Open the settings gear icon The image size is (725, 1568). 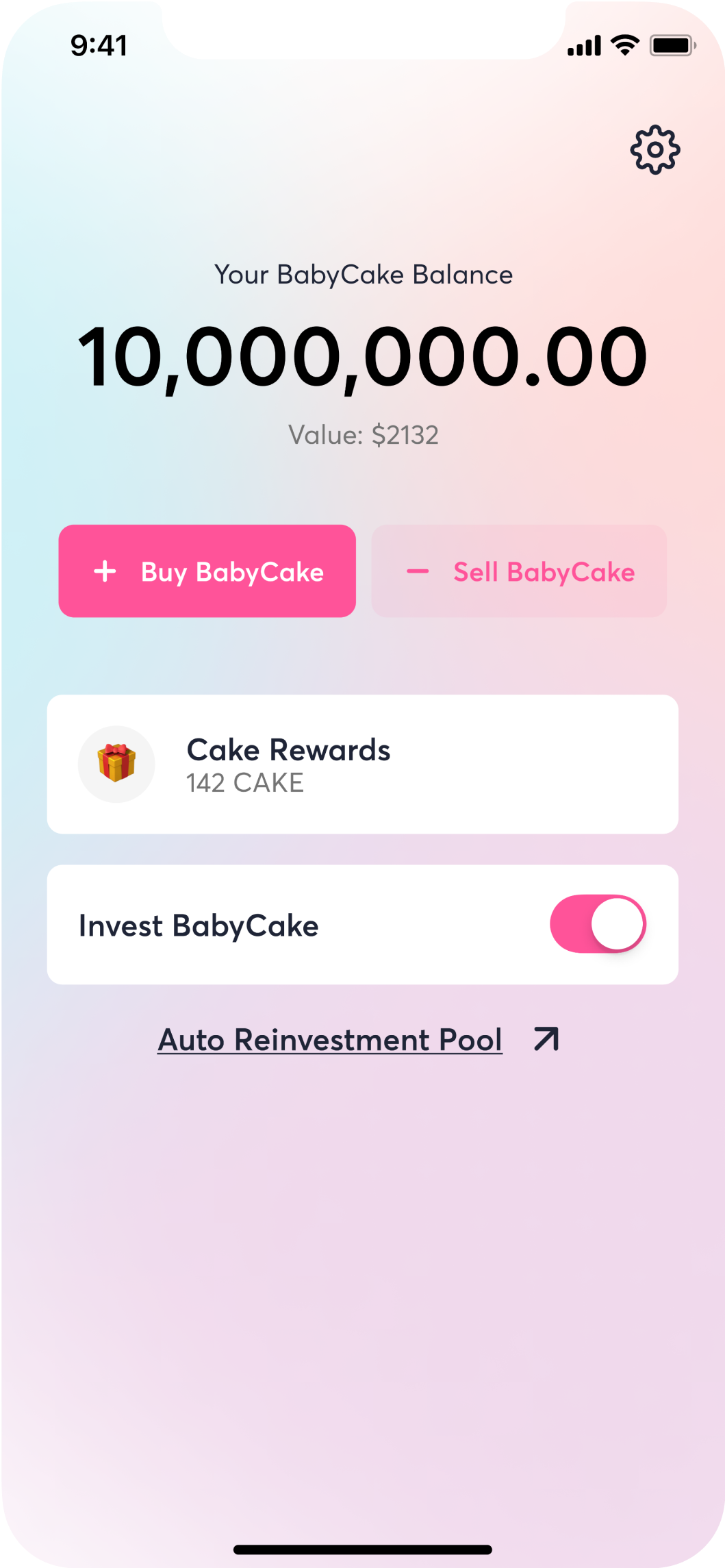[x=654, y=149]
